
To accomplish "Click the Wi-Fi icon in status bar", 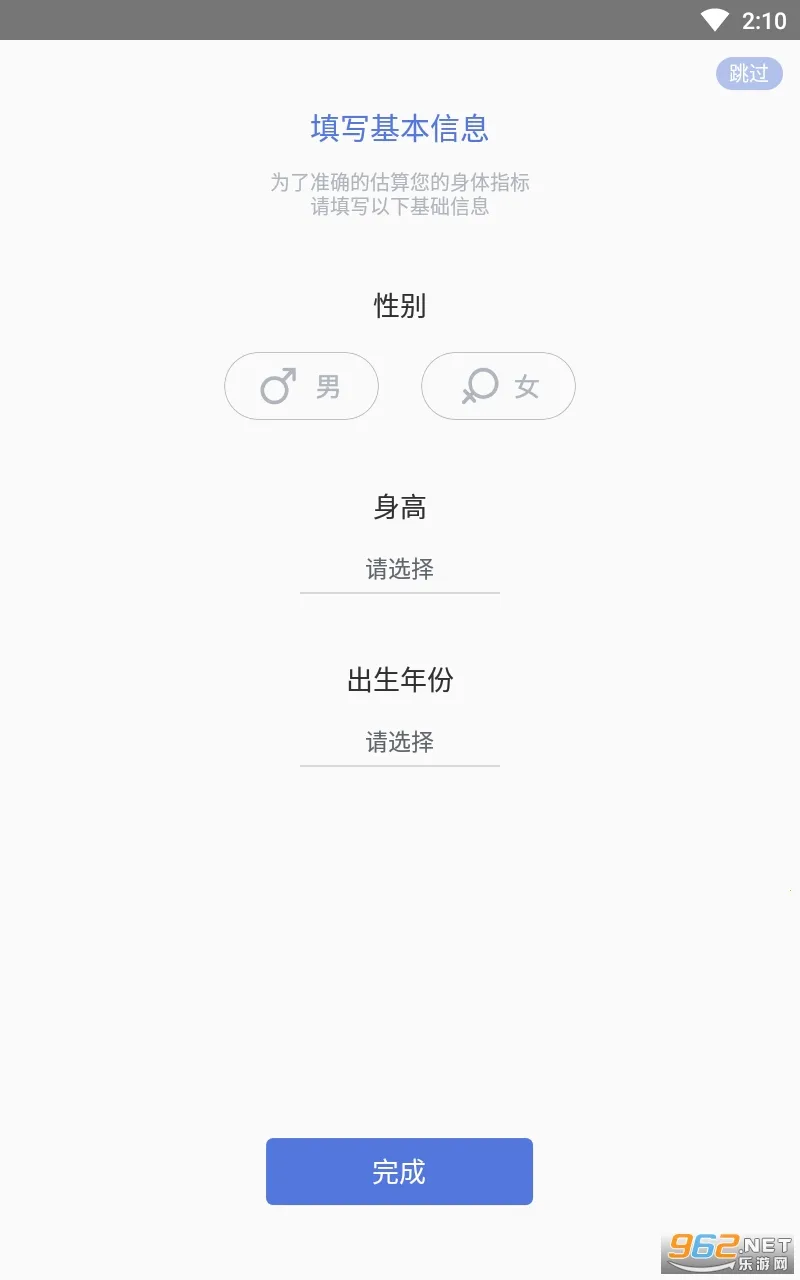I will (713, 18).
